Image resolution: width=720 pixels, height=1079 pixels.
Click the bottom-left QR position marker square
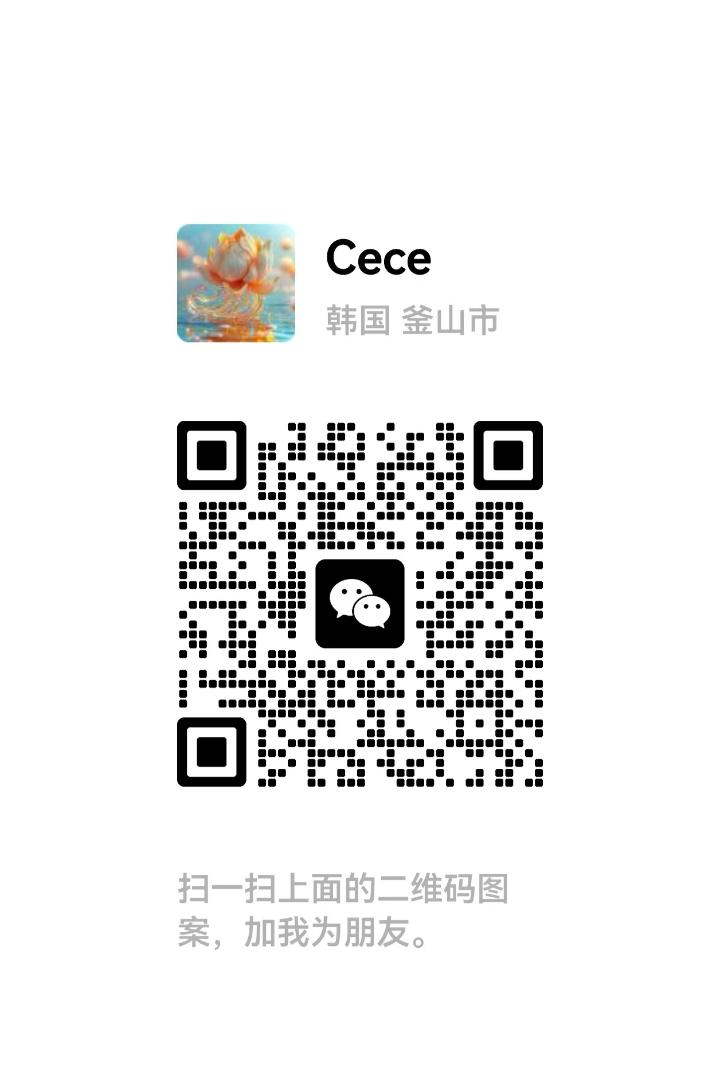tap(212, 753)
